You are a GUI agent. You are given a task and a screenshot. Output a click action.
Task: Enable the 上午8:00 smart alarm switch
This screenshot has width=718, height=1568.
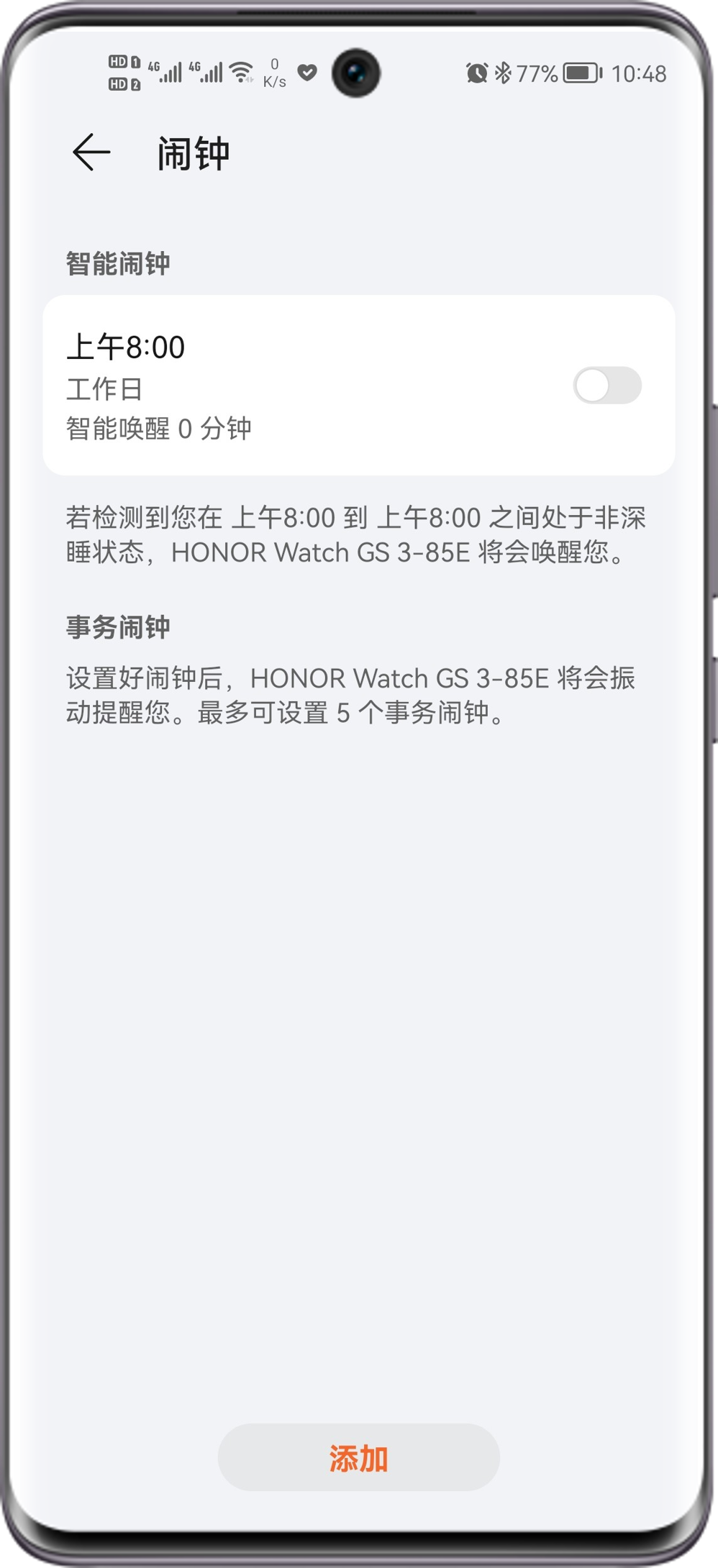click(x=606, y=386)
